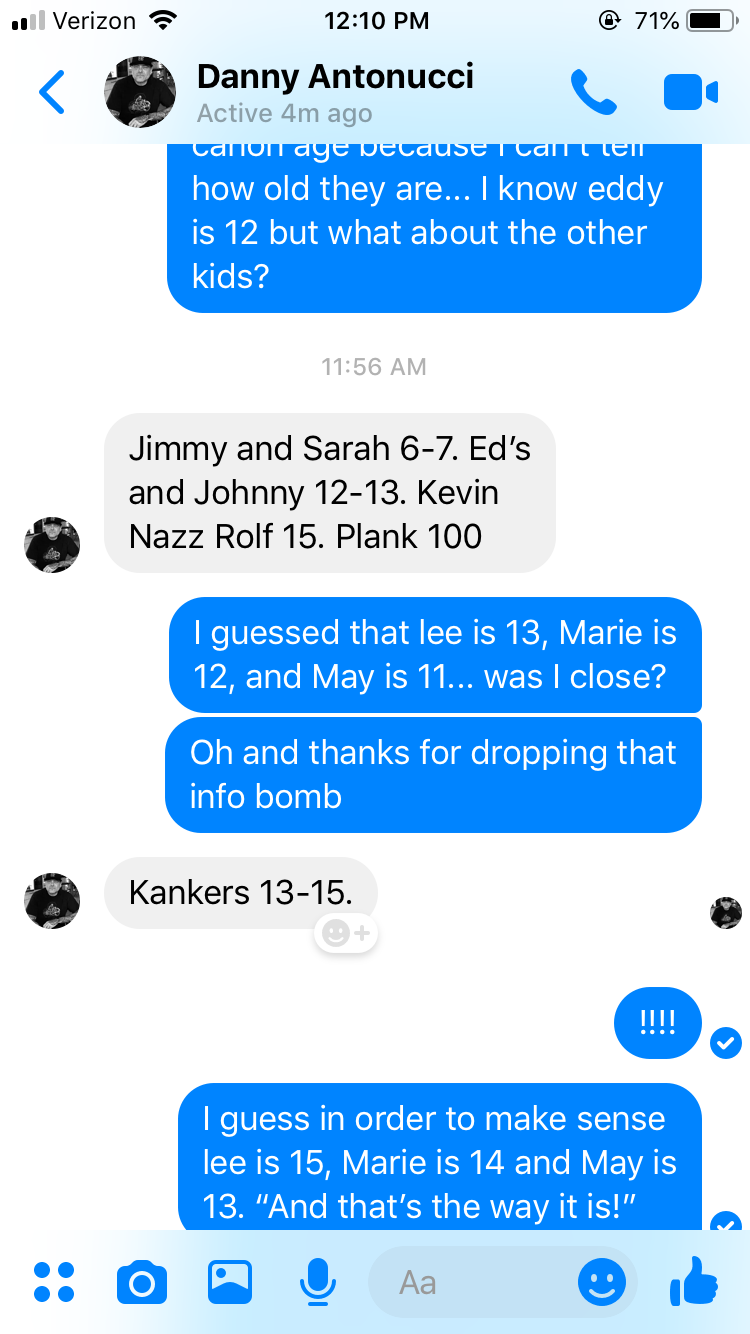Start a video call with Danny

[690, 93]
